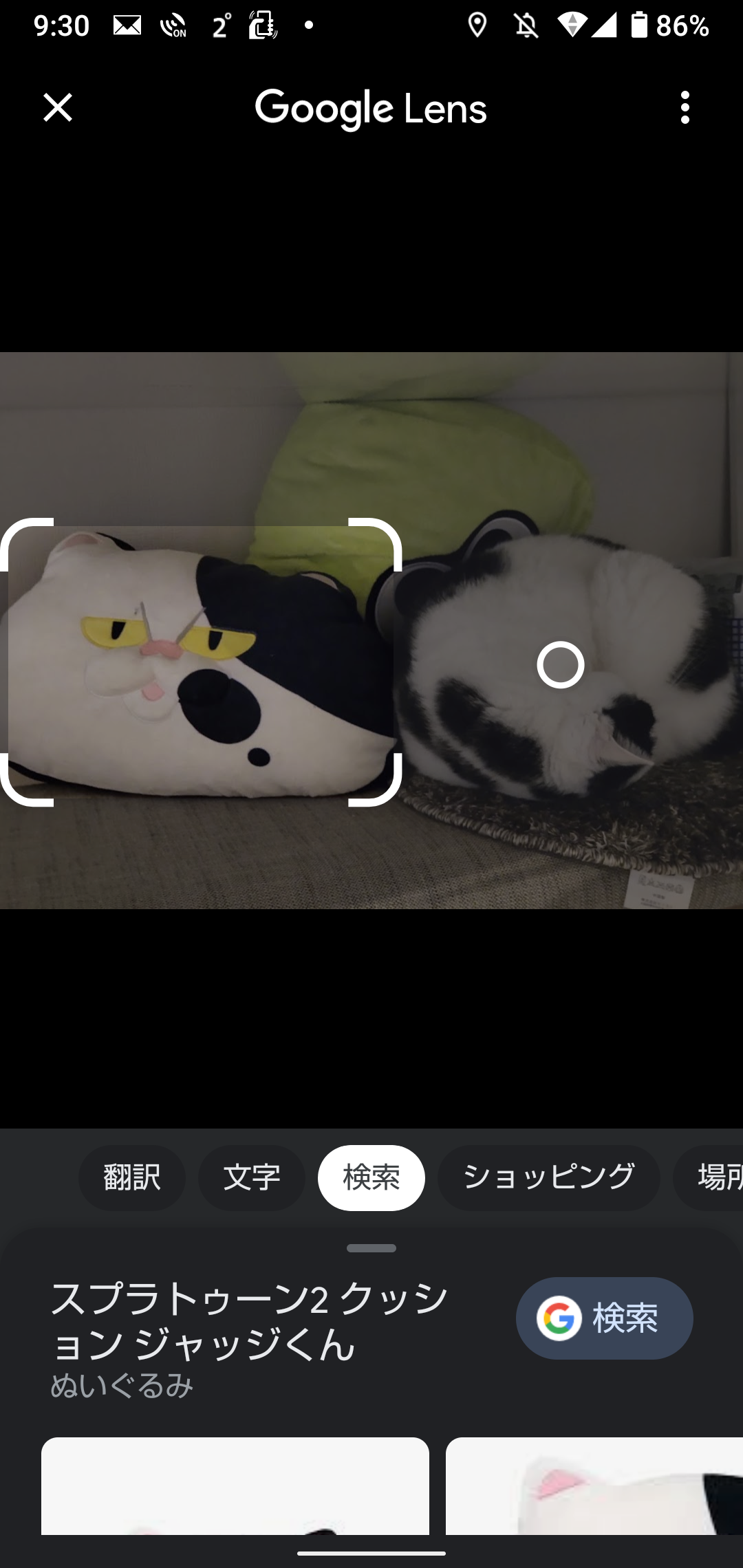Tap the Google 検索 button

click(604, 1318)
